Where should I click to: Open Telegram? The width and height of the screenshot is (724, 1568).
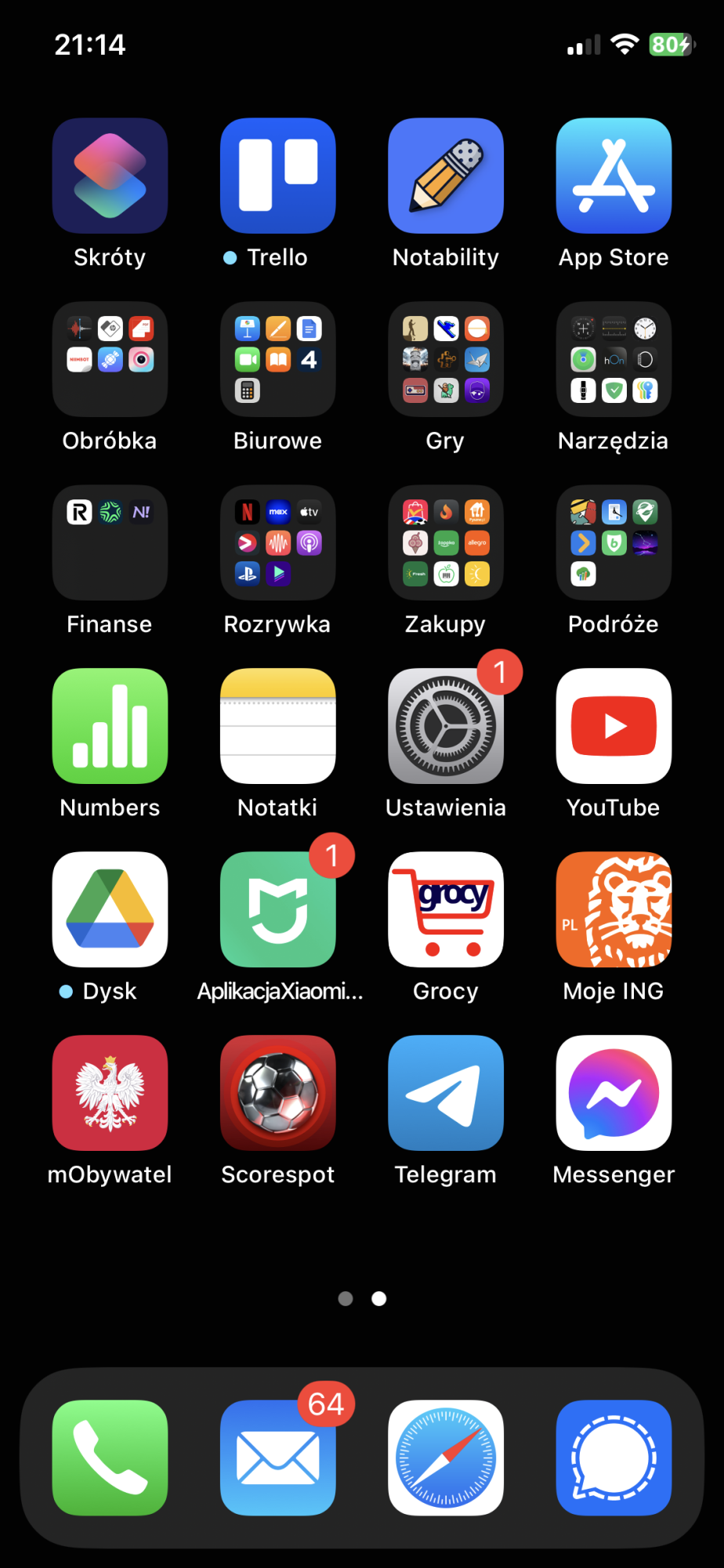pos(445,1093)
